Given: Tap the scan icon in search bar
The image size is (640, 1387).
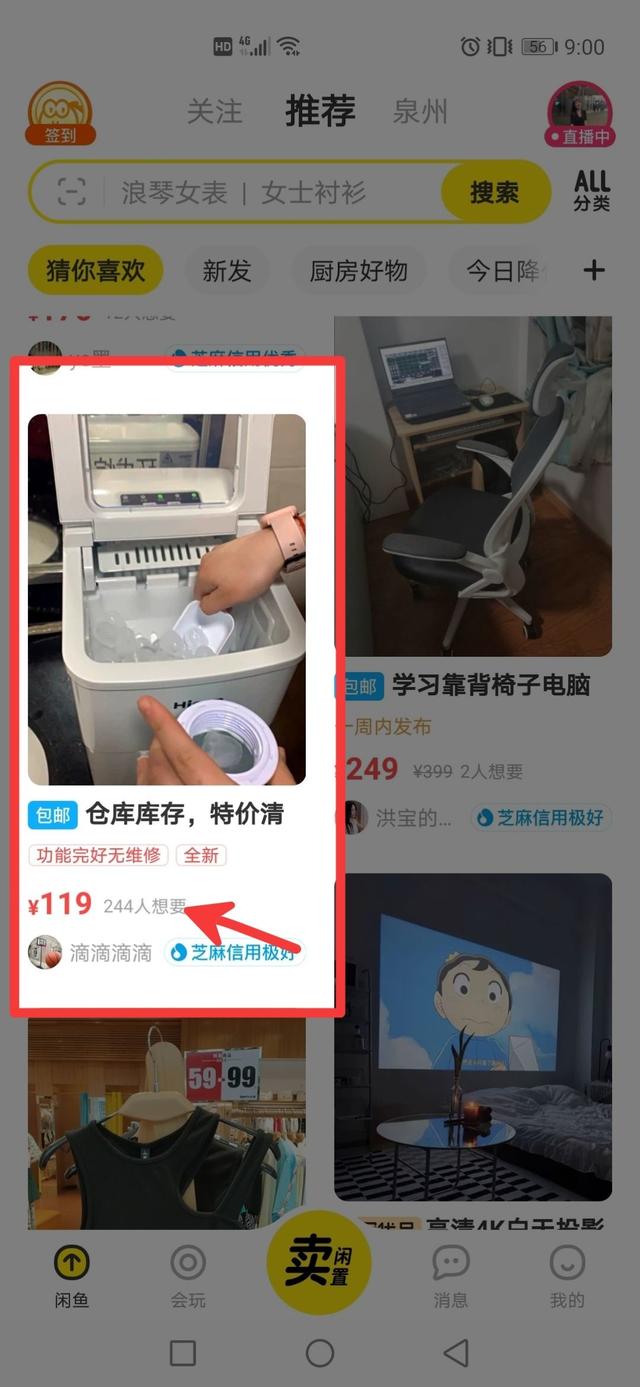Looking at the screenshot, I should pos(72,192).
